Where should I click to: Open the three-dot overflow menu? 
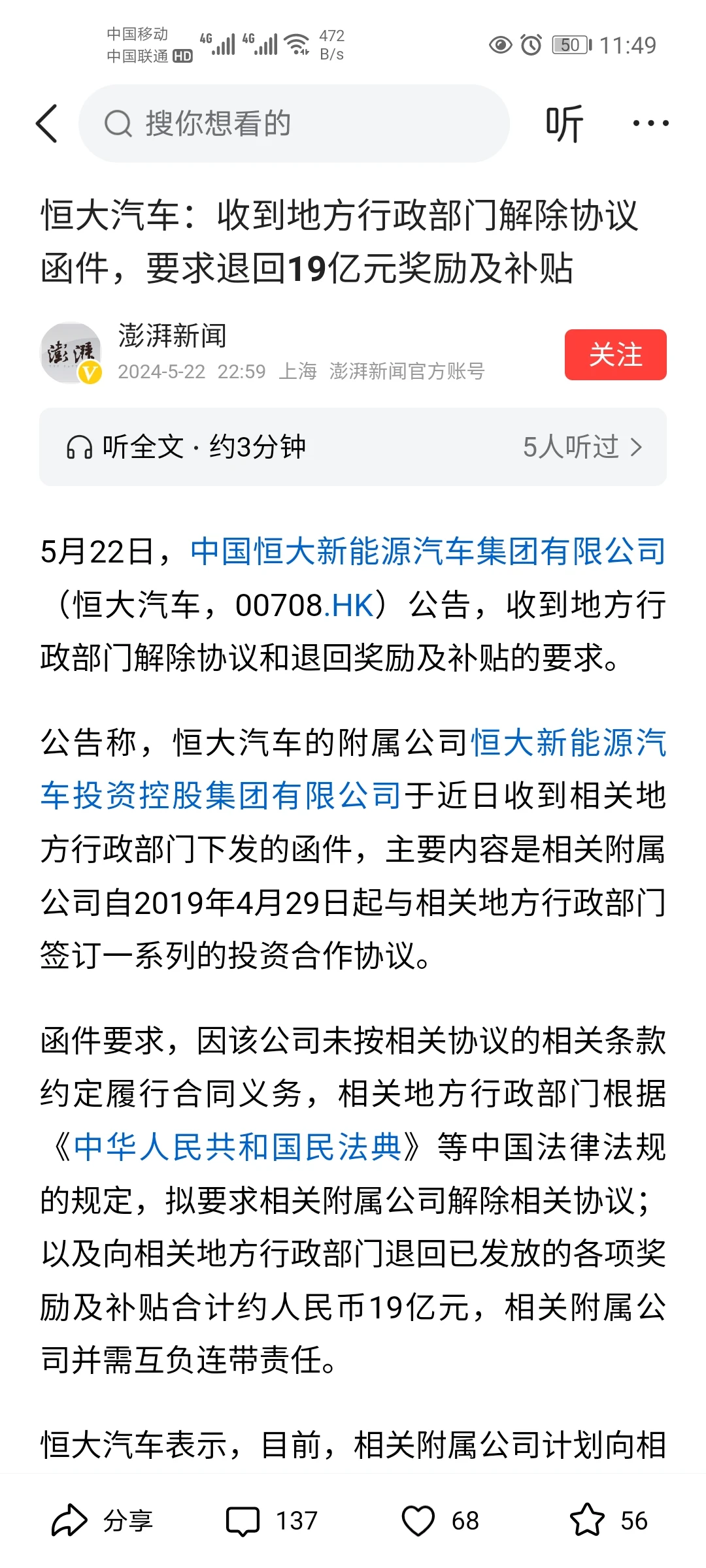click(650, 123)
